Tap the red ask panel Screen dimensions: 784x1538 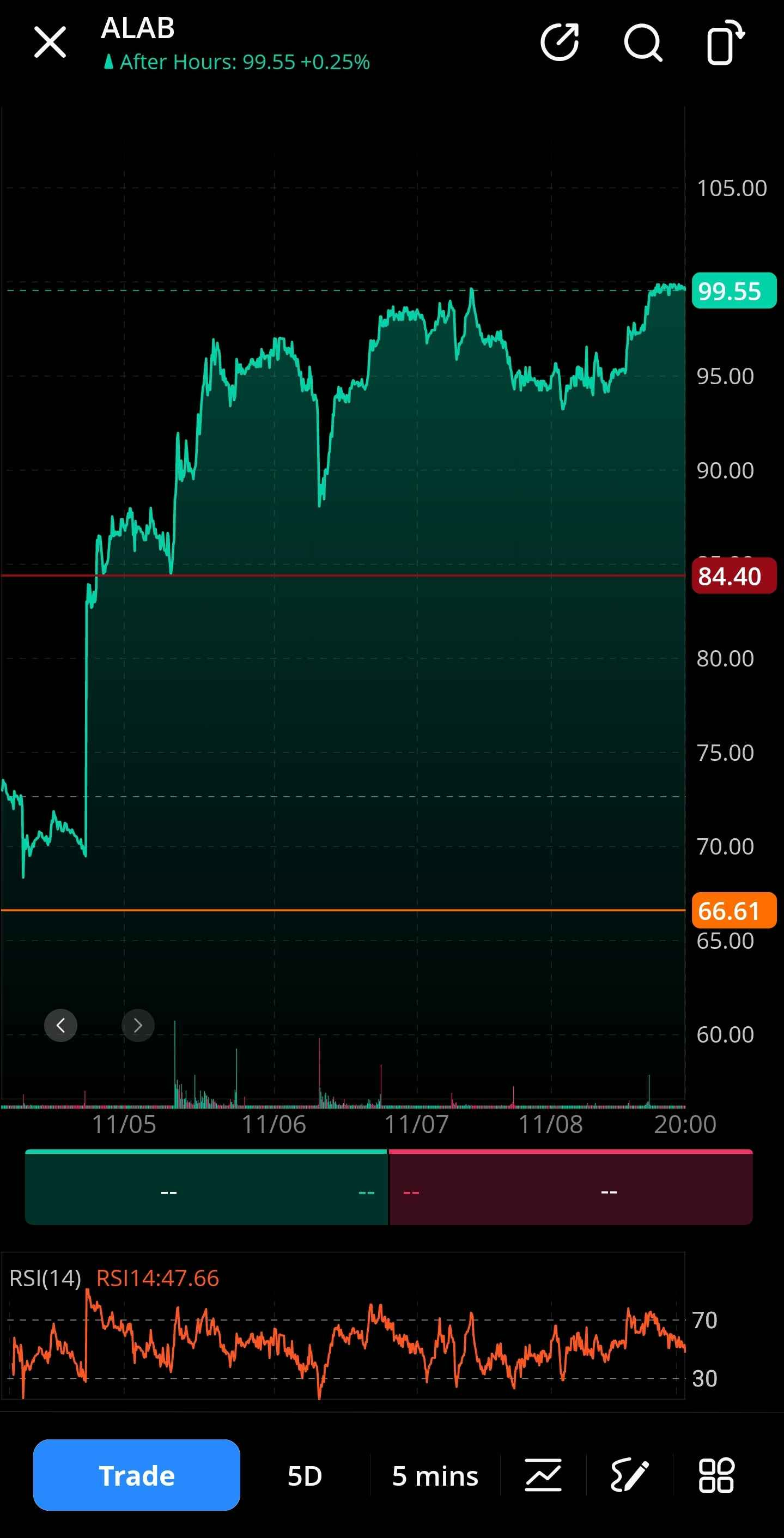[571, 1188]
